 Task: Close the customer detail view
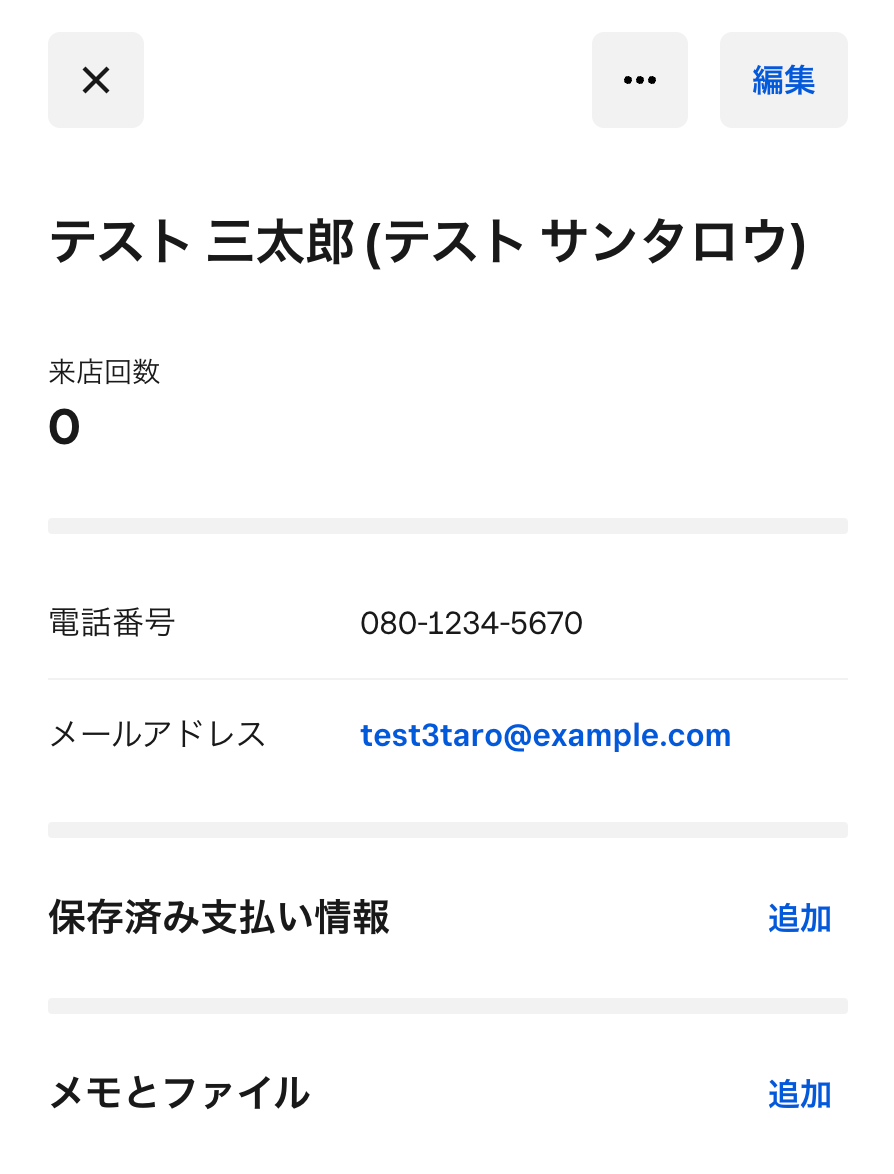(x=96, y=80)
